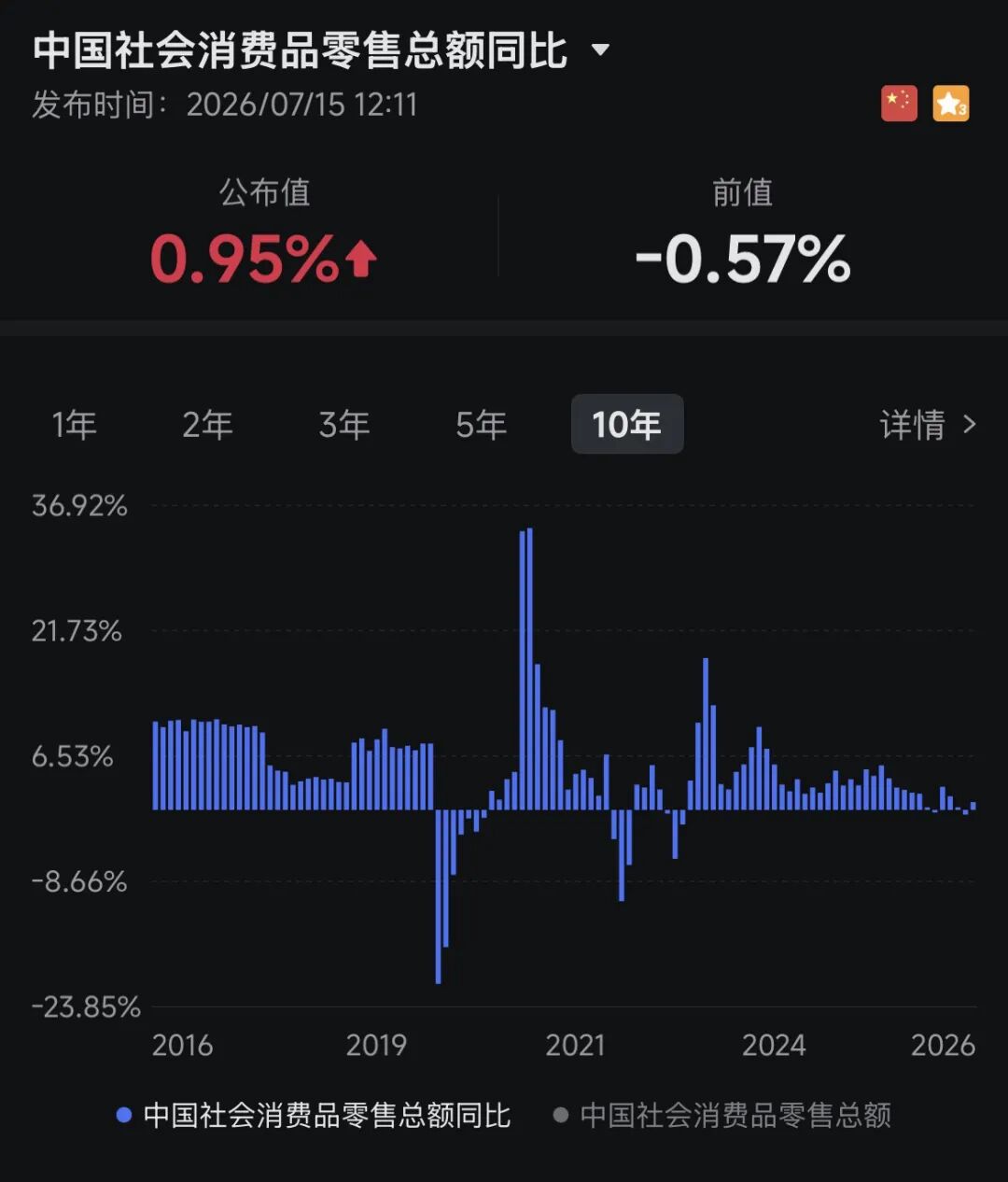The height and width of the screenshot is (1182, 1008).
Task: Choose the 3年 chart range
Action: 344,425
